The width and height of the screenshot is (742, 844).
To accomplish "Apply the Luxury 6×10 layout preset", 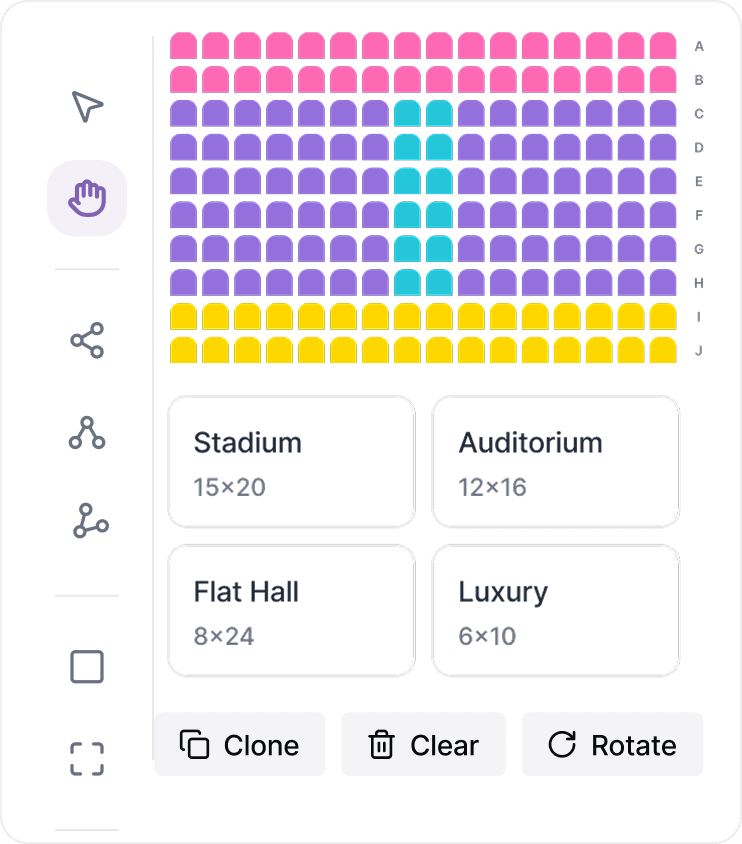I will point(556,610).
